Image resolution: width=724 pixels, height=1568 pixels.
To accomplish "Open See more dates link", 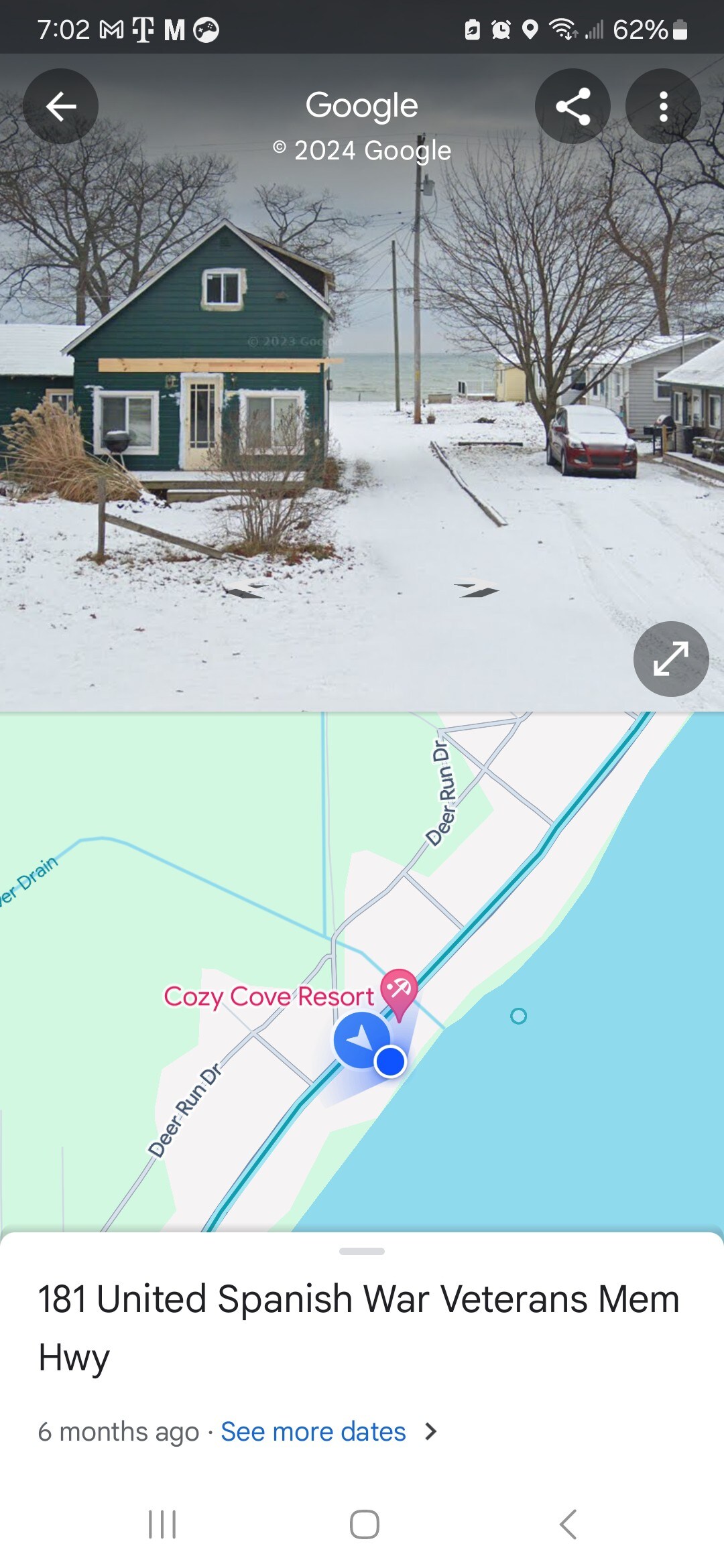I will (x=314, y=1432).
